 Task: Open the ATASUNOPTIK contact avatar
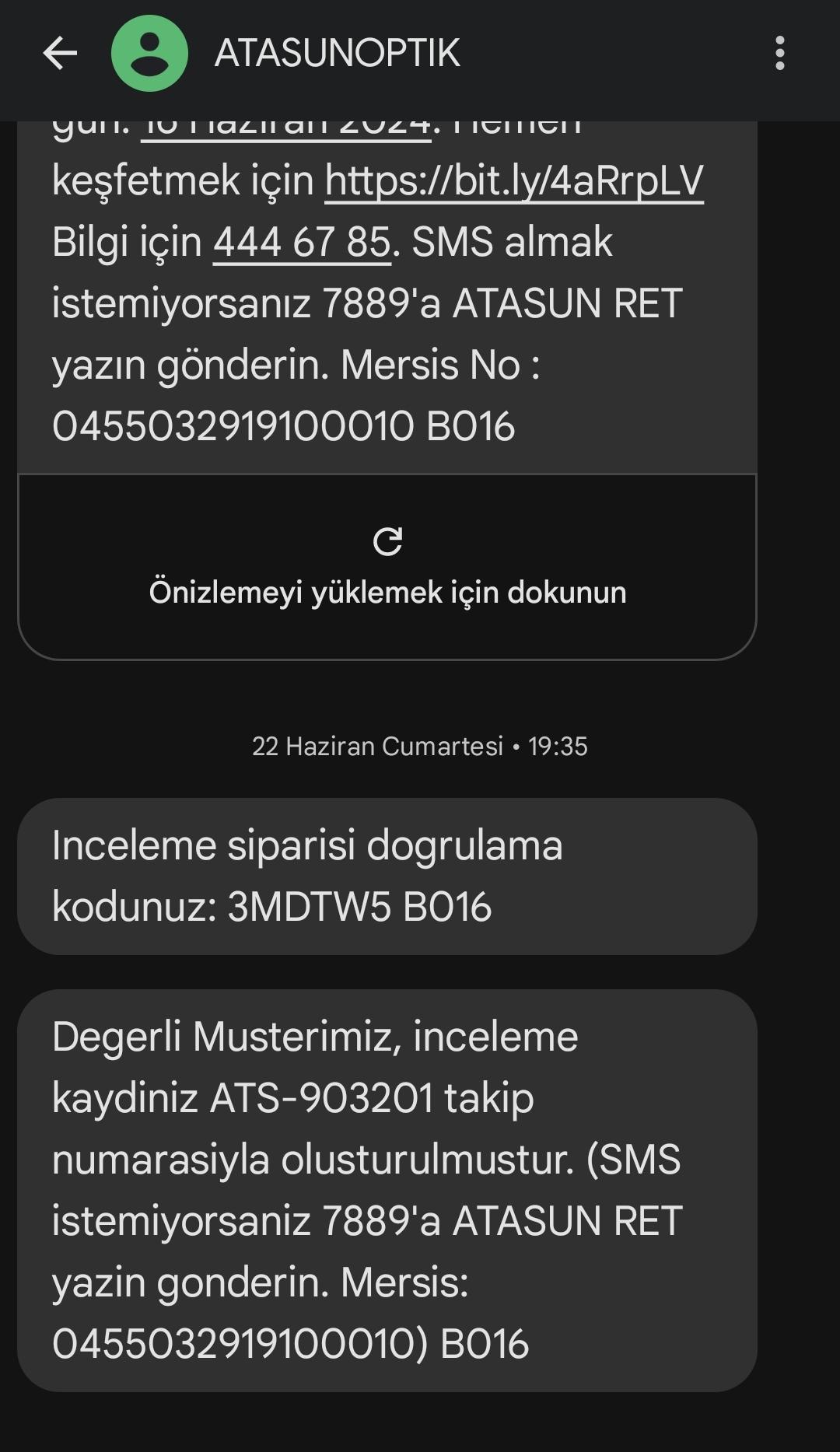click(x=150, y=53)
